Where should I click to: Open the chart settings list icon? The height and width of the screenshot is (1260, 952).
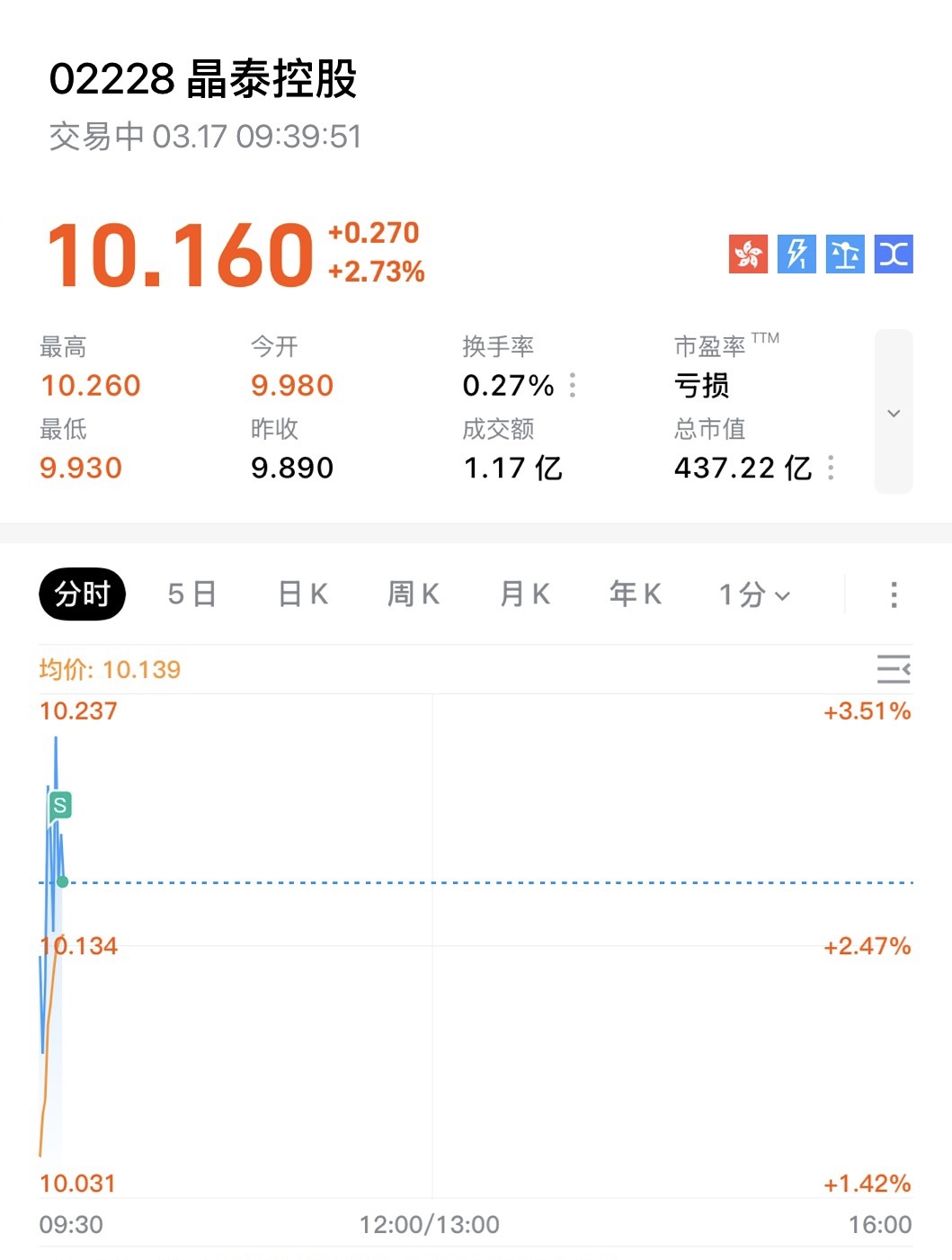[x=894, y=669]
